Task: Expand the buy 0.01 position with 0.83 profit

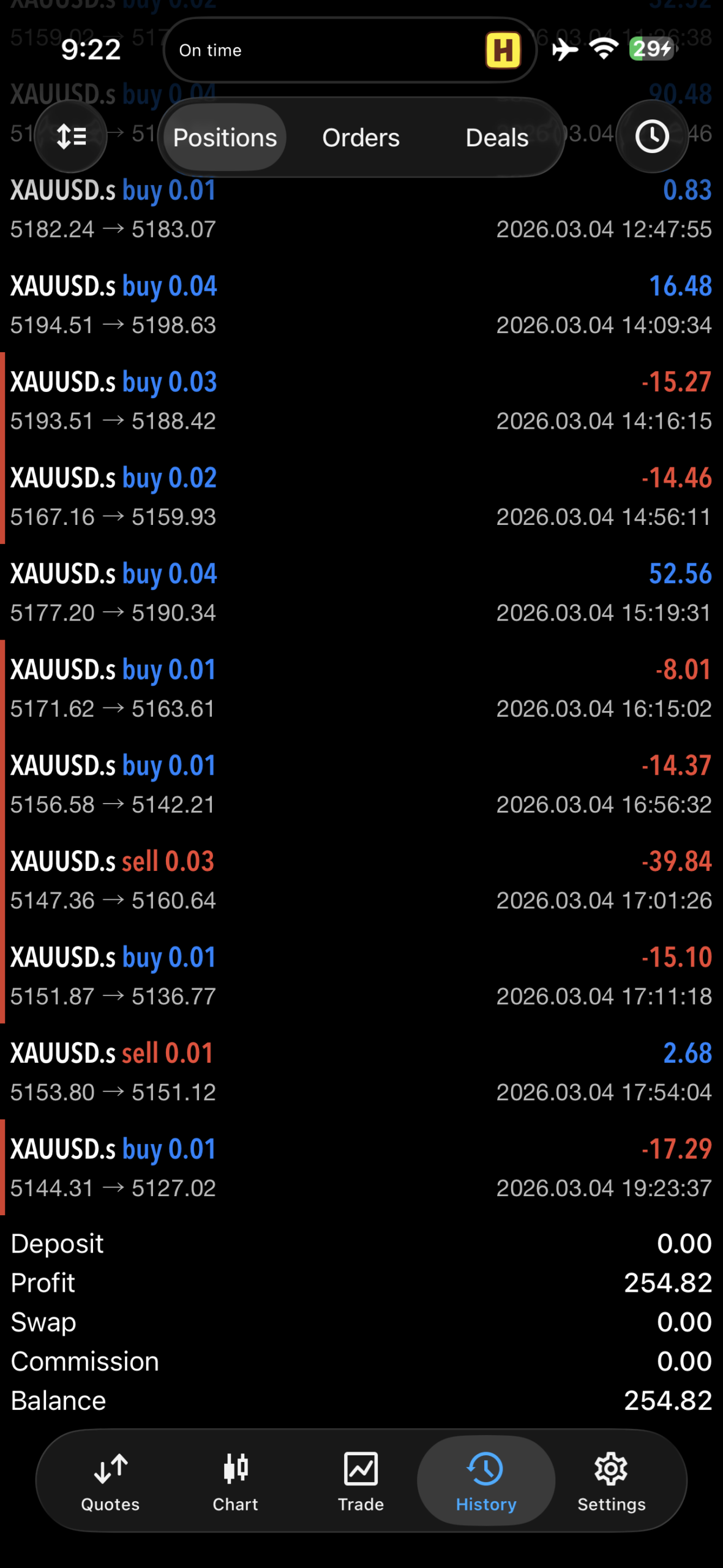Action: pos(361,209)
